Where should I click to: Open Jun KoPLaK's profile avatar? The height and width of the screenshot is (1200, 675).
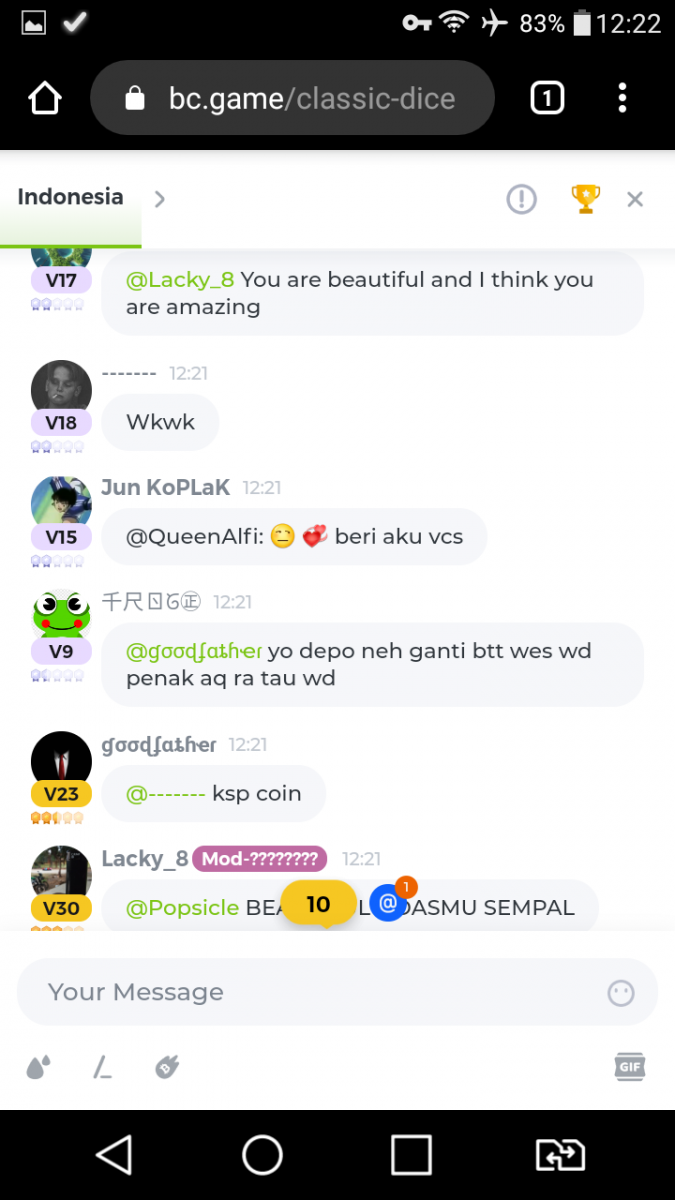pos(61,505)
